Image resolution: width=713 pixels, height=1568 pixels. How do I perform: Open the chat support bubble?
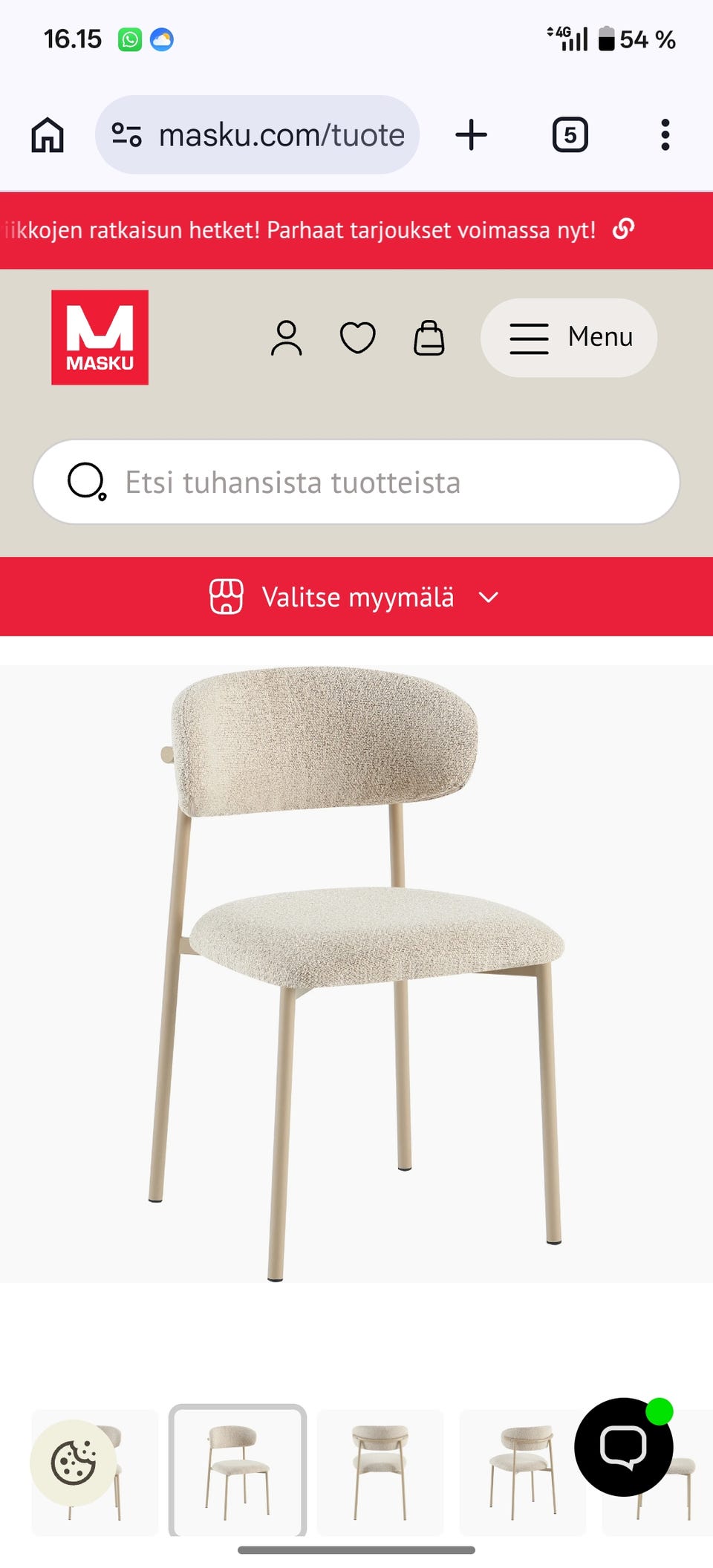pyautogui.click(x=624, y=1448)
